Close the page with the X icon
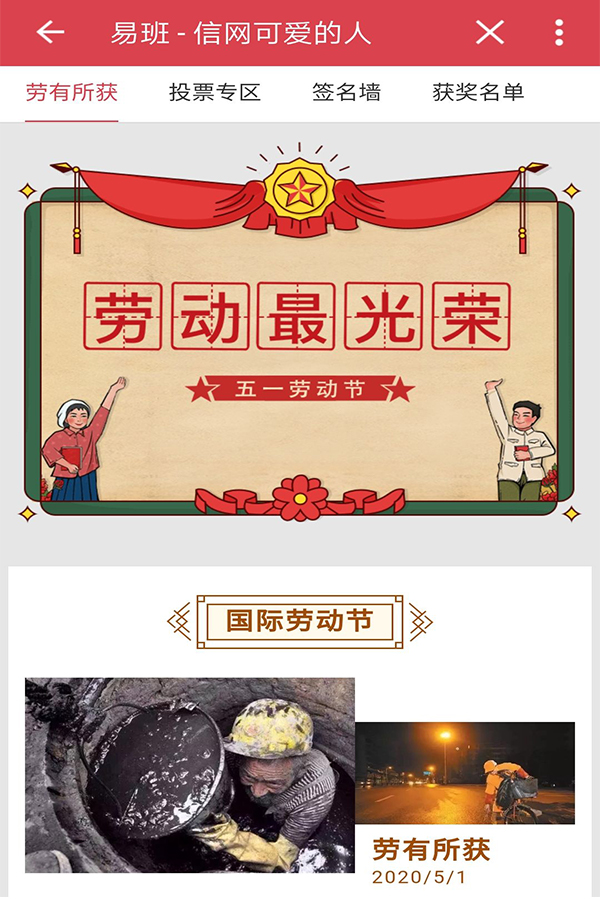600x900 pixels. pos(490,33)
